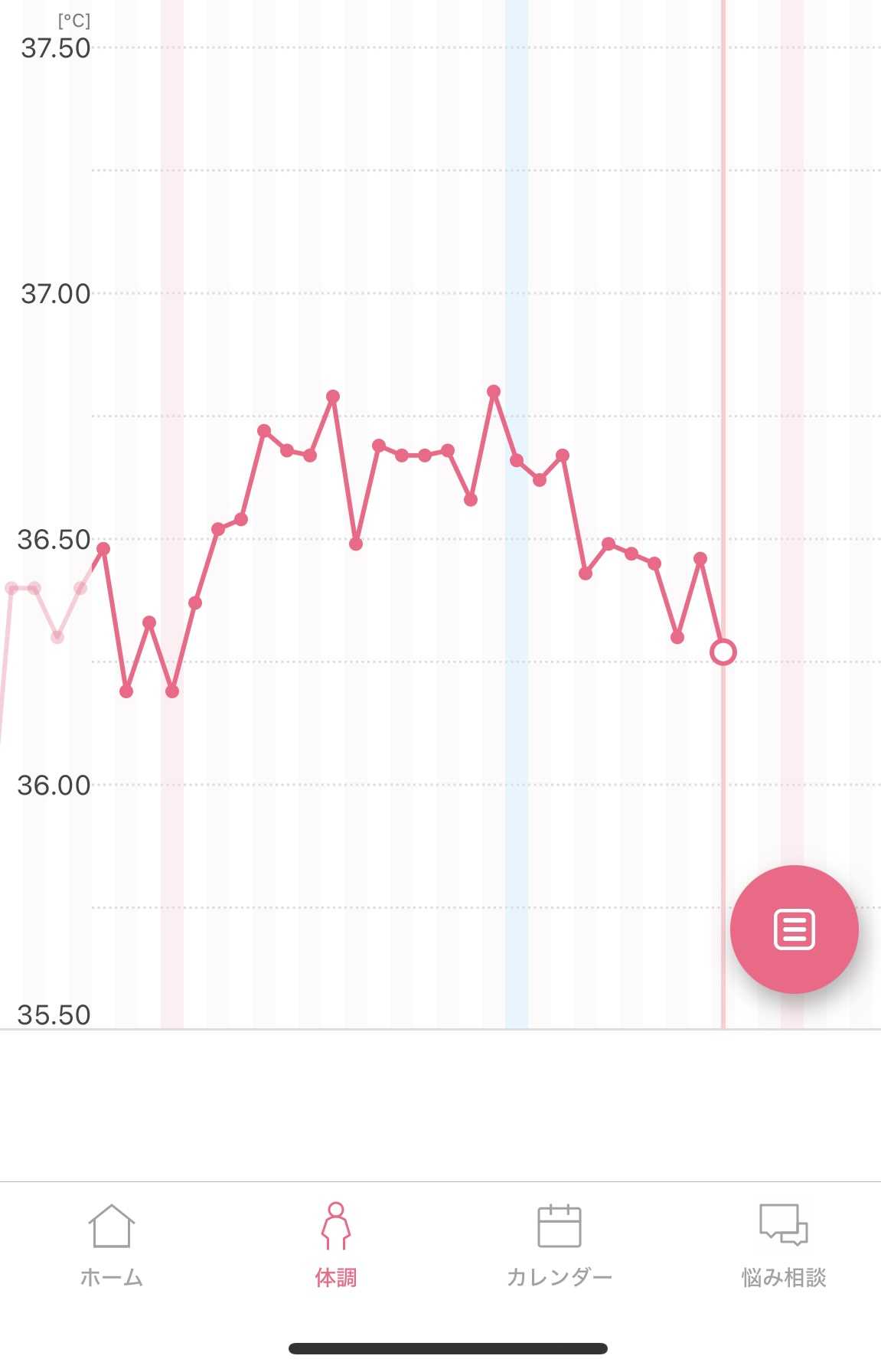
Task: Tap the pink floating record button
Action: [x=794, y=929]
